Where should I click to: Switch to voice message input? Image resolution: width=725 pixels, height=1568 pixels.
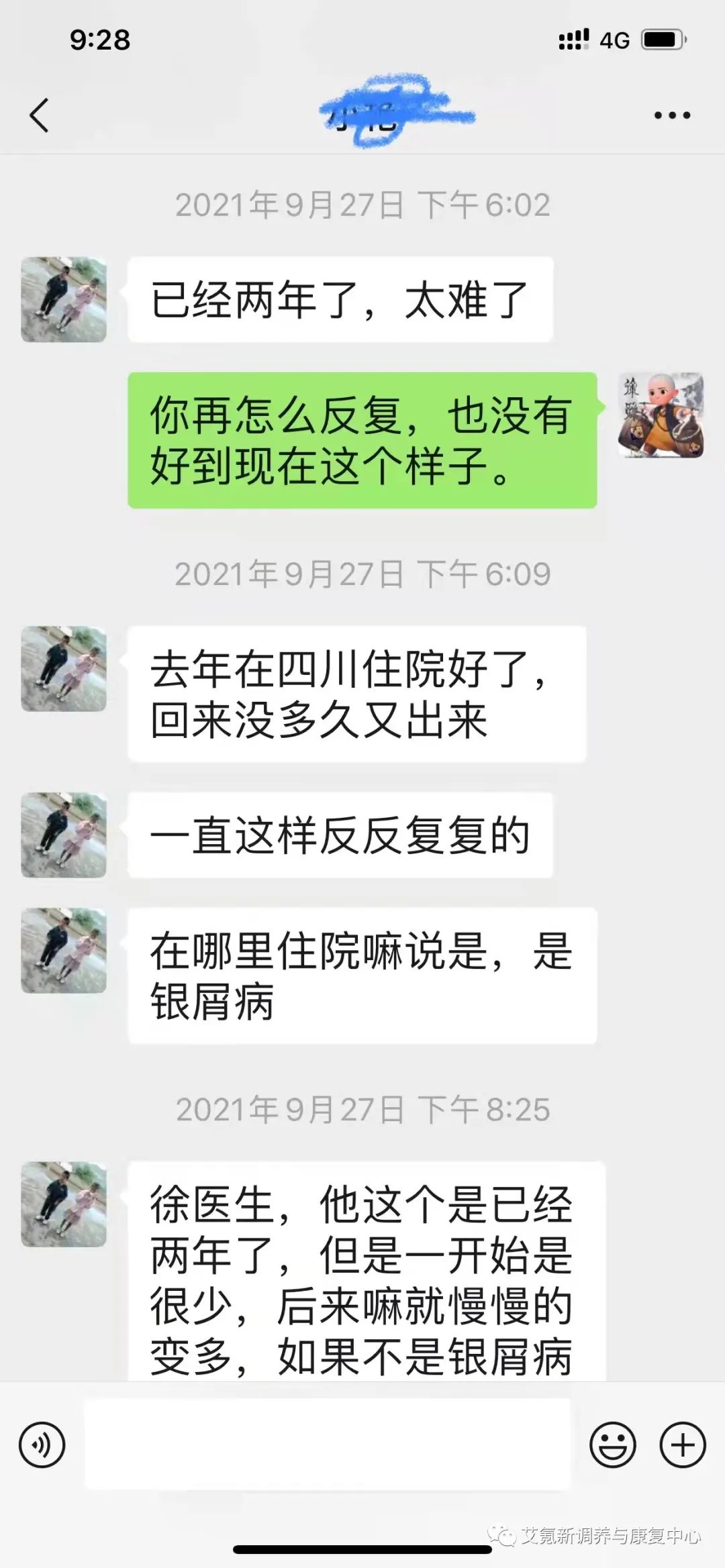[x=42, y=1445]
